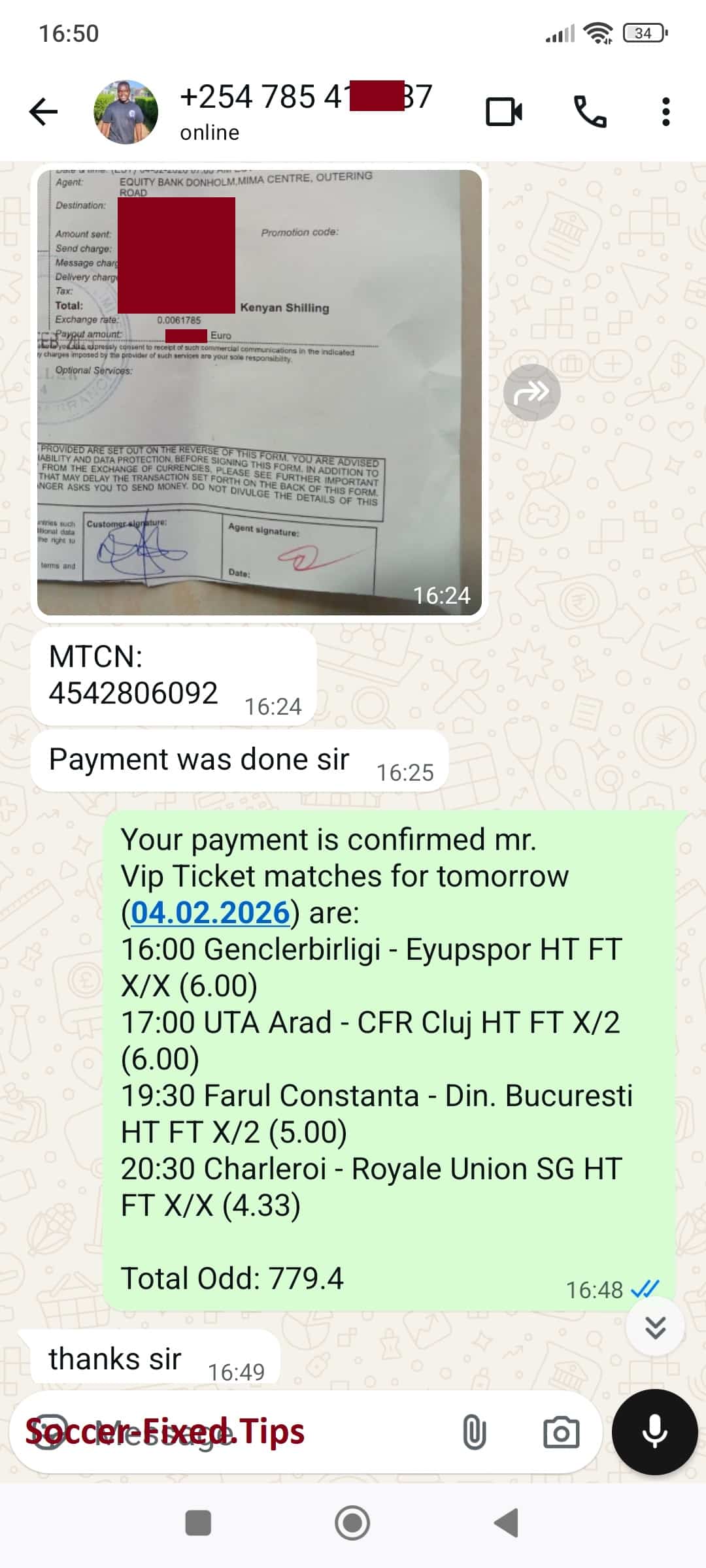The width and height of the screenshot is (706, 1568).
Task: Open the 04.02.2026 date link
Action: tap(210, 913)
